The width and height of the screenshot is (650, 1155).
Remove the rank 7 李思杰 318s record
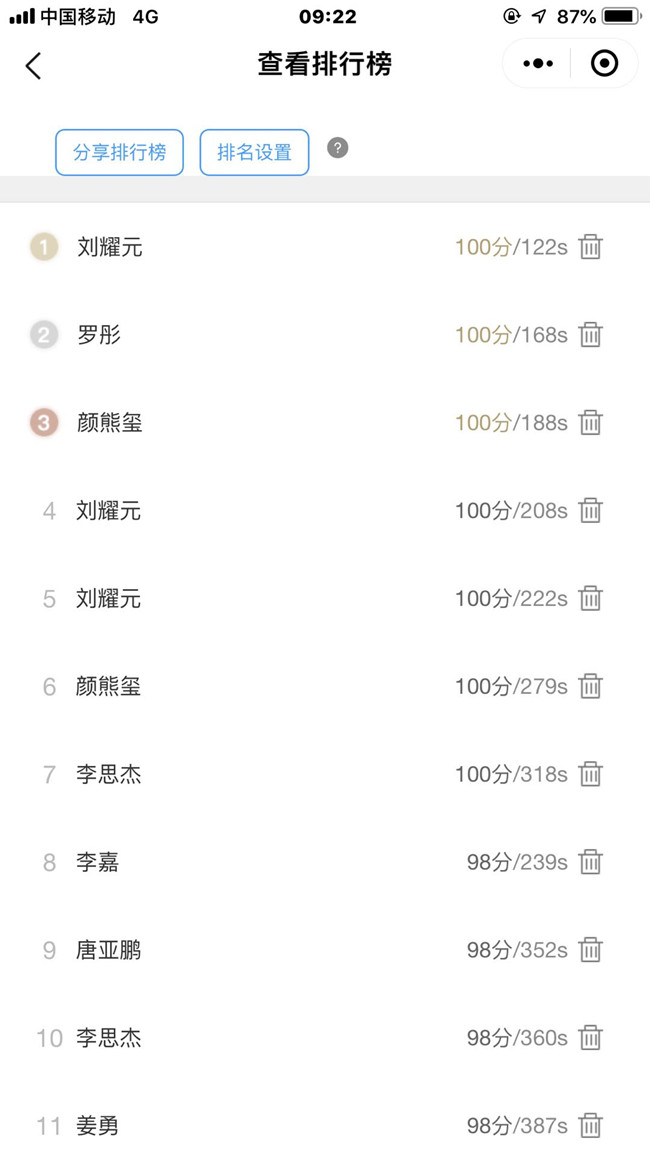[x=590, y=773]
